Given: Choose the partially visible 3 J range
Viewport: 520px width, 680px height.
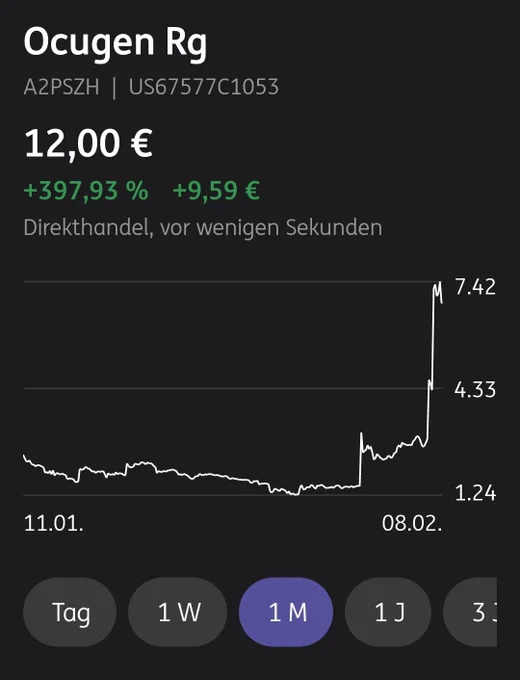Looking at the screenshot, I should click(470, 612).
